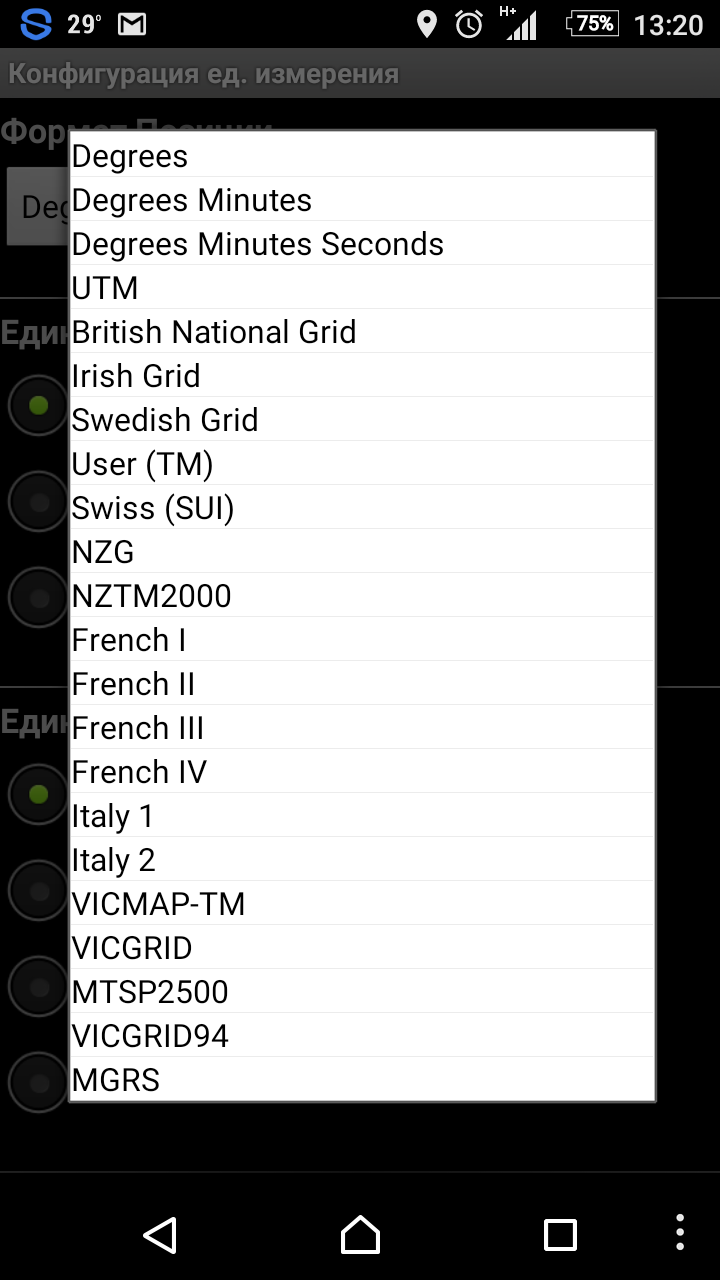Choose French I grid
This screenshot has height=1280, width=720.
pos(362,640)
